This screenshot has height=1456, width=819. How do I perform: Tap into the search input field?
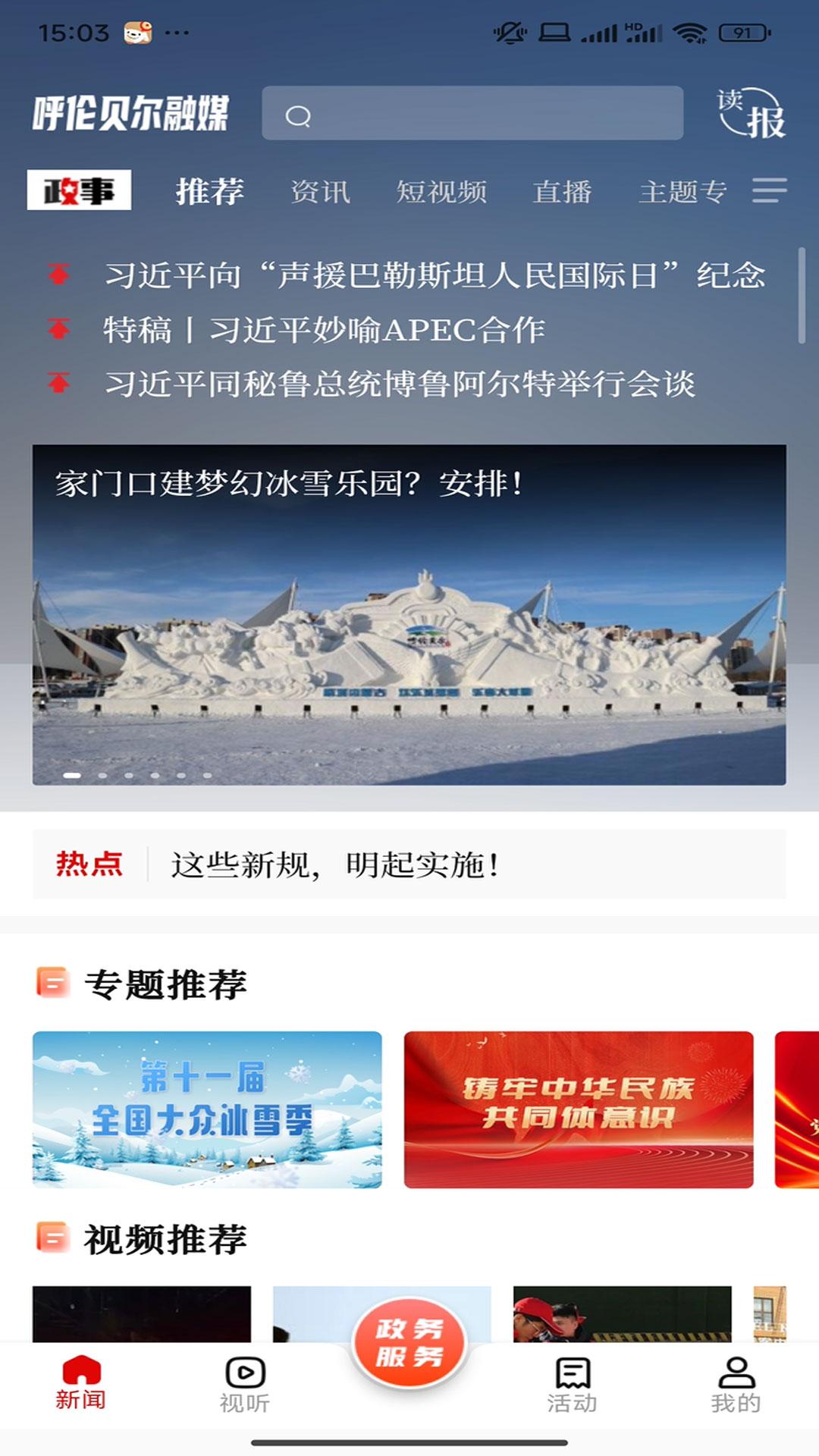[x=470, y=114]
